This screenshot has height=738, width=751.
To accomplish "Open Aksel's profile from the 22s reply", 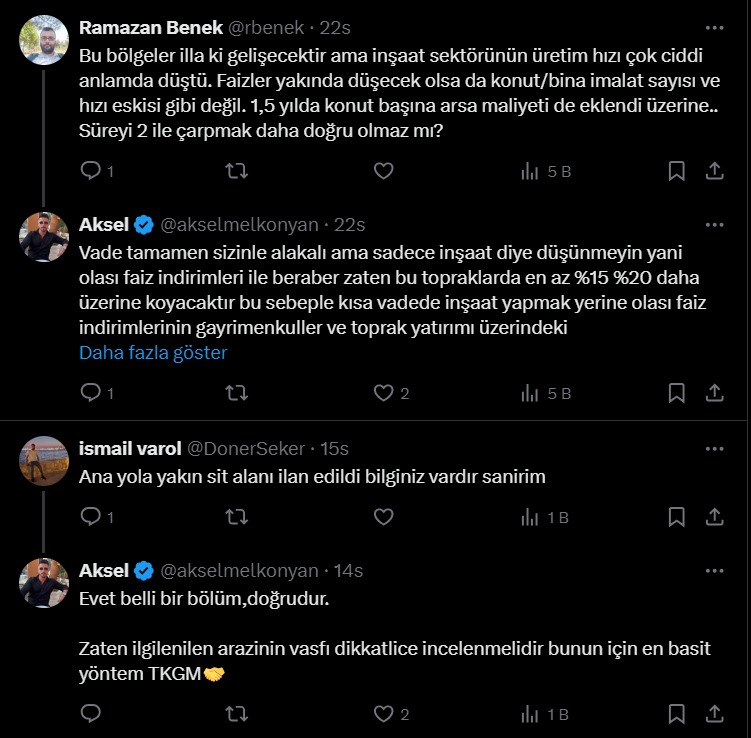I will coord(44,237).
